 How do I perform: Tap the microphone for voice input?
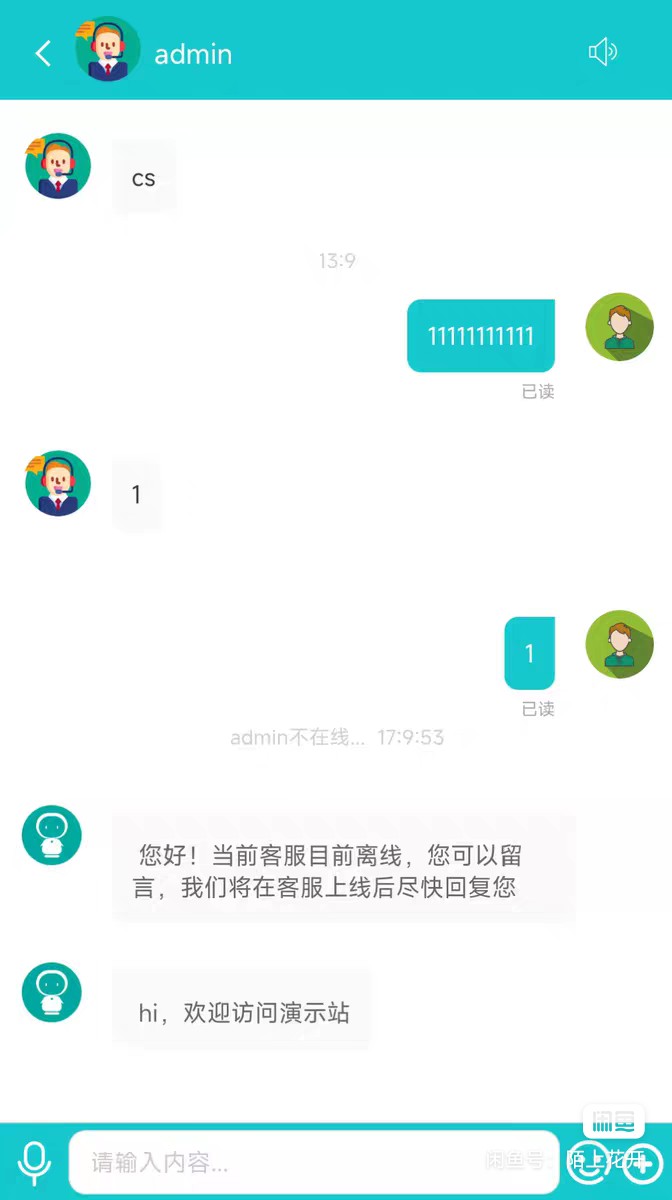coord(35,1162)
